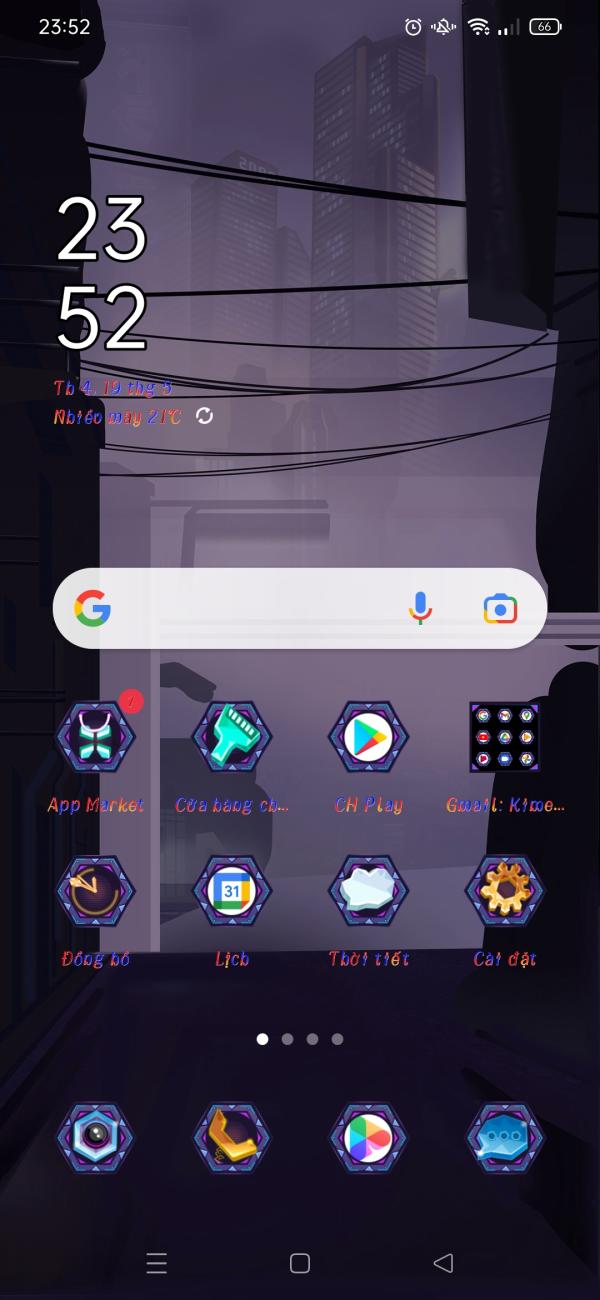Launch the CH Play store
This screenshot has width=600, height=1300.
[369, 737]
